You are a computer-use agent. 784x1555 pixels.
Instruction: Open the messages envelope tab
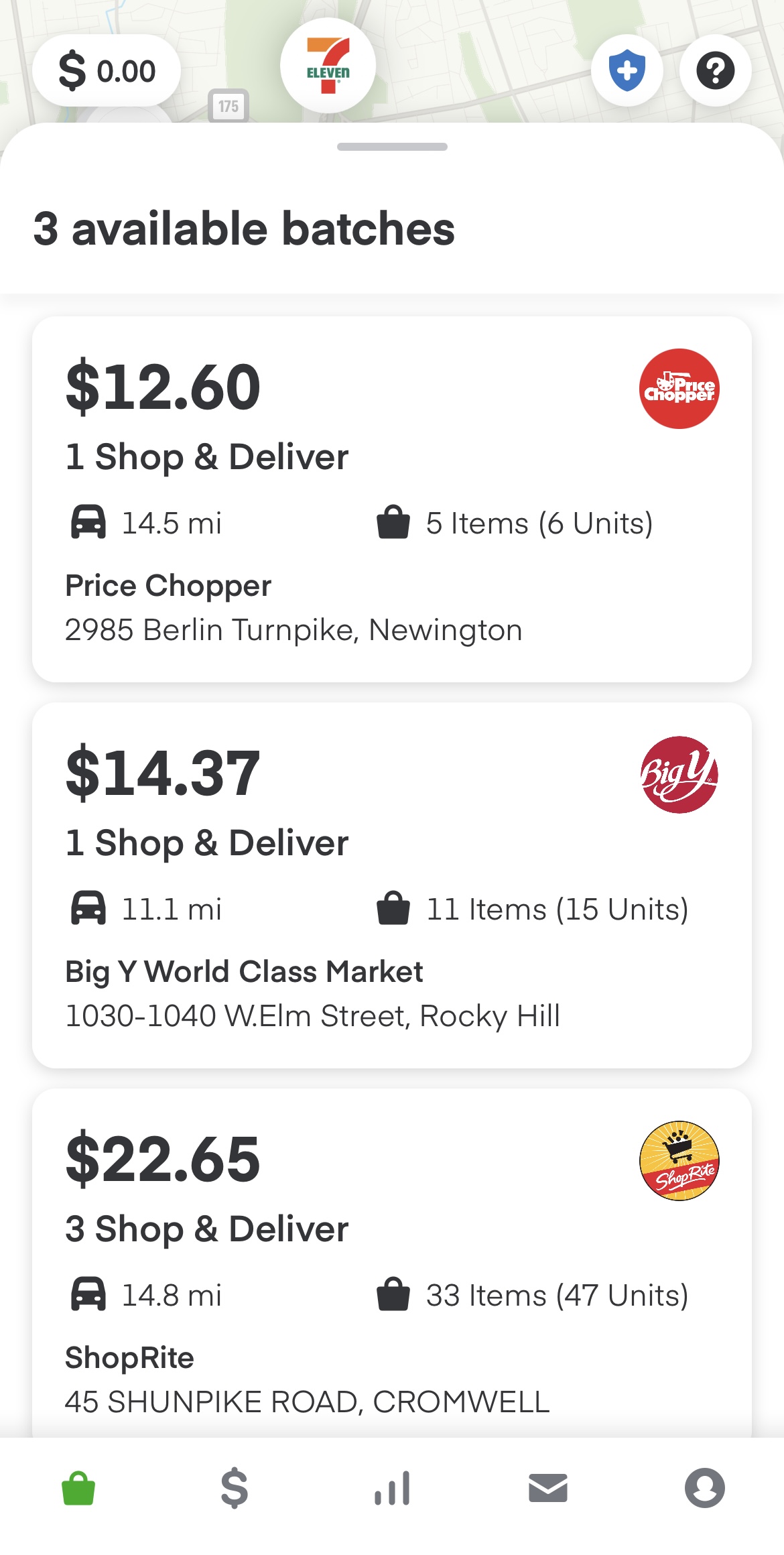click(x=548, y=1488)
